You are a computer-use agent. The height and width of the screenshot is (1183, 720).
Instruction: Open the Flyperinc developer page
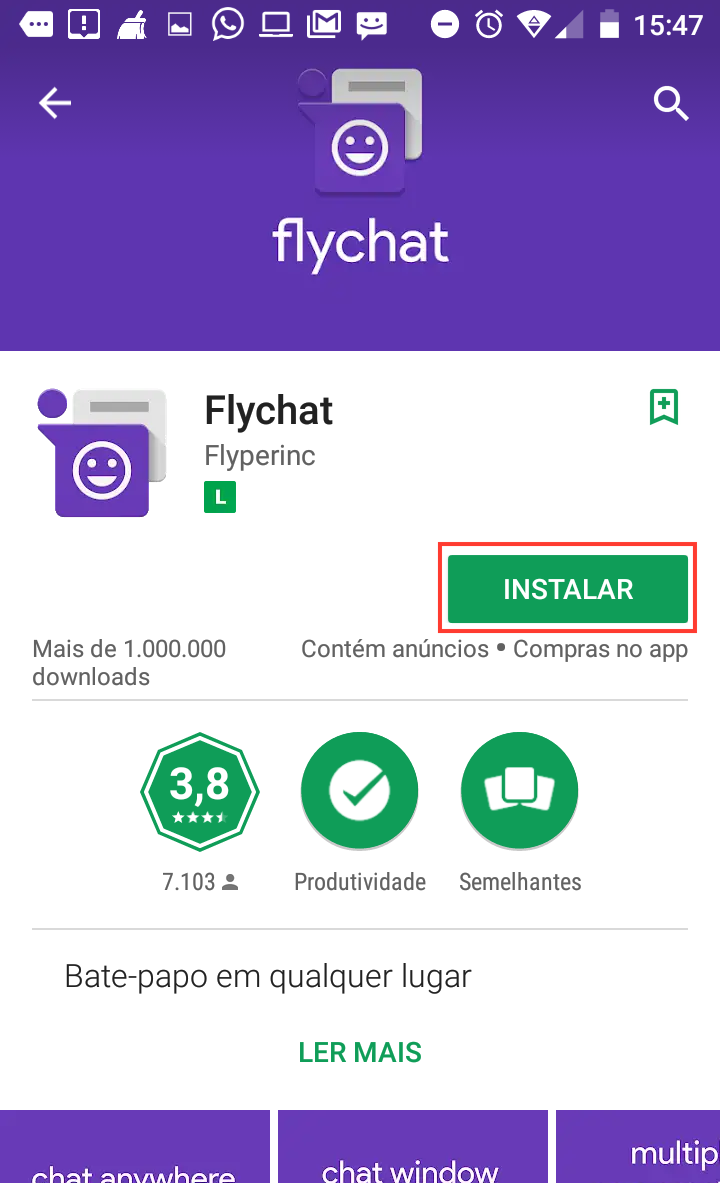(x=259, y=456)
